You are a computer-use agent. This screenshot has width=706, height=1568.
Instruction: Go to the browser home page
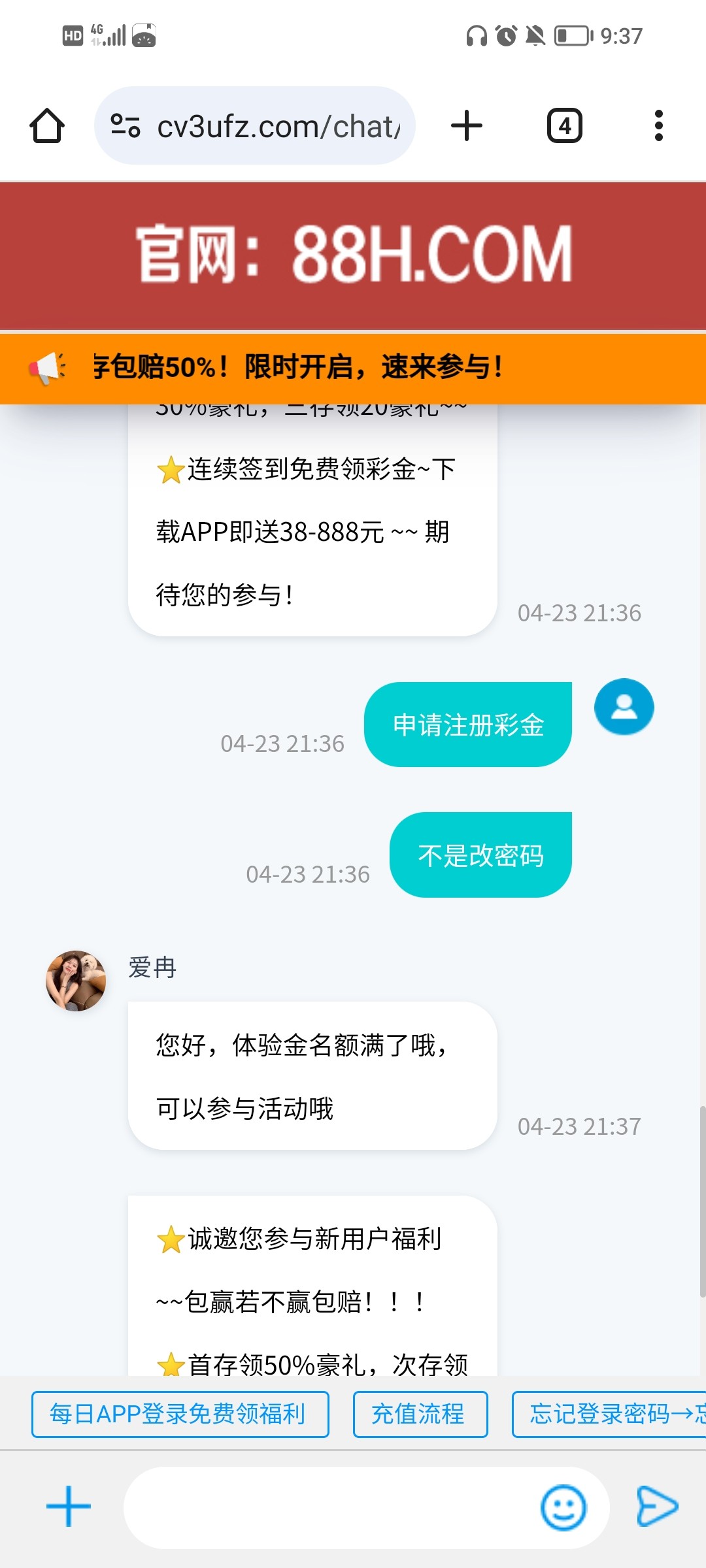[47, 125]
